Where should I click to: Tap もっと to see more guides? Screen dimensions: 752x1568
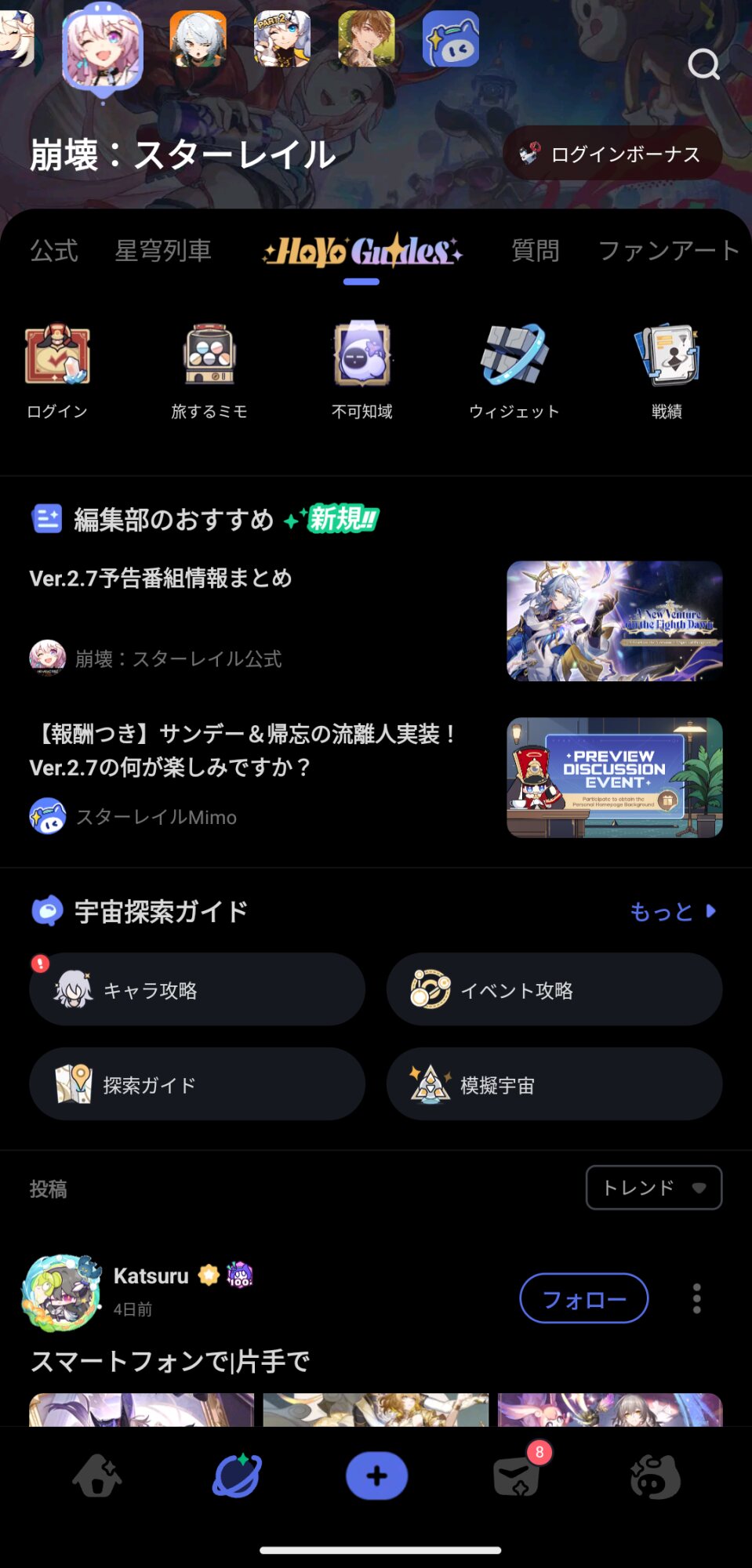coord(673,912)
